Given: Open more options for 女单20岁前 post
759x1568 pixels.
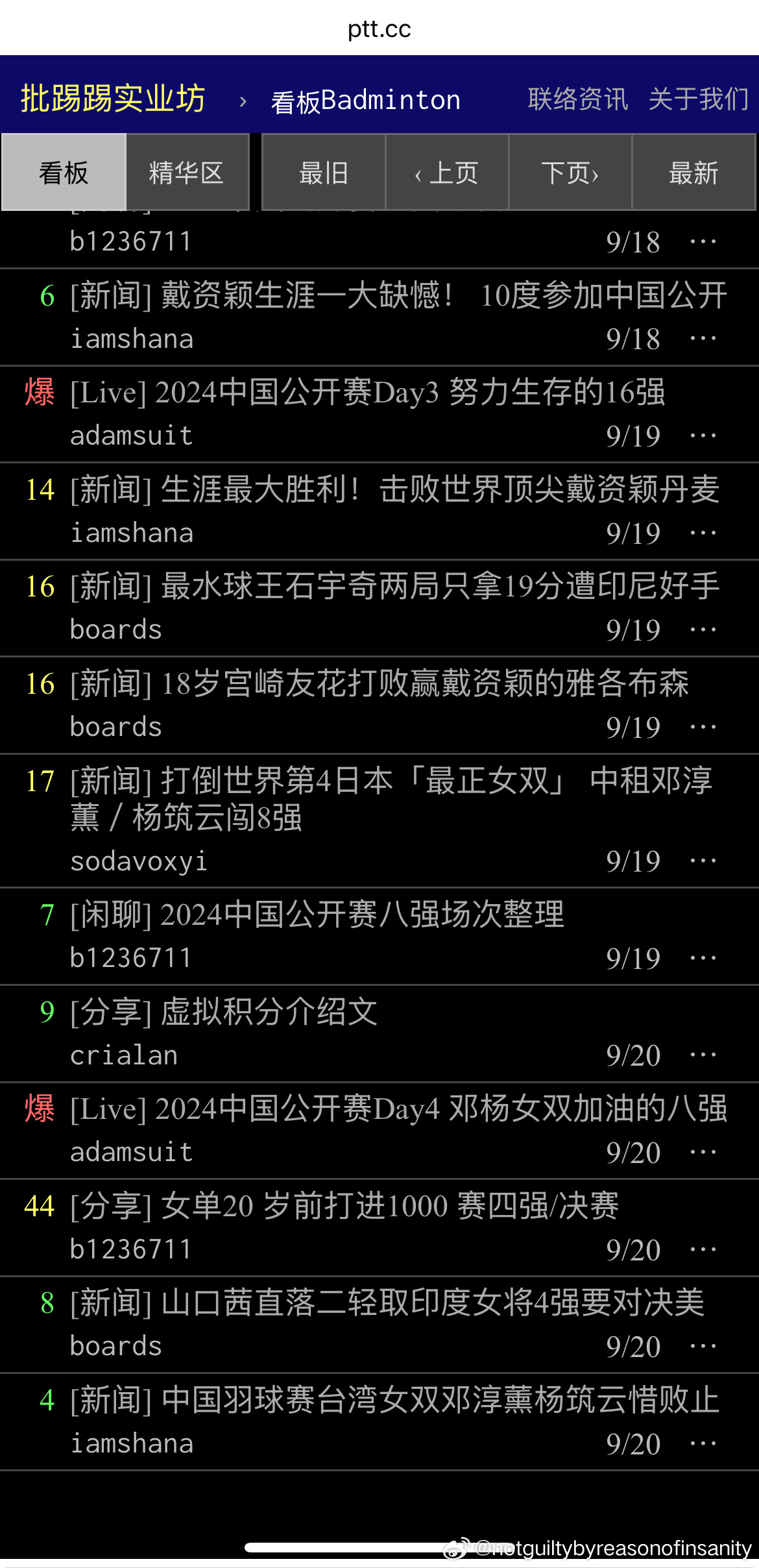Looking at the screenshot, I should click(703, 1249).
